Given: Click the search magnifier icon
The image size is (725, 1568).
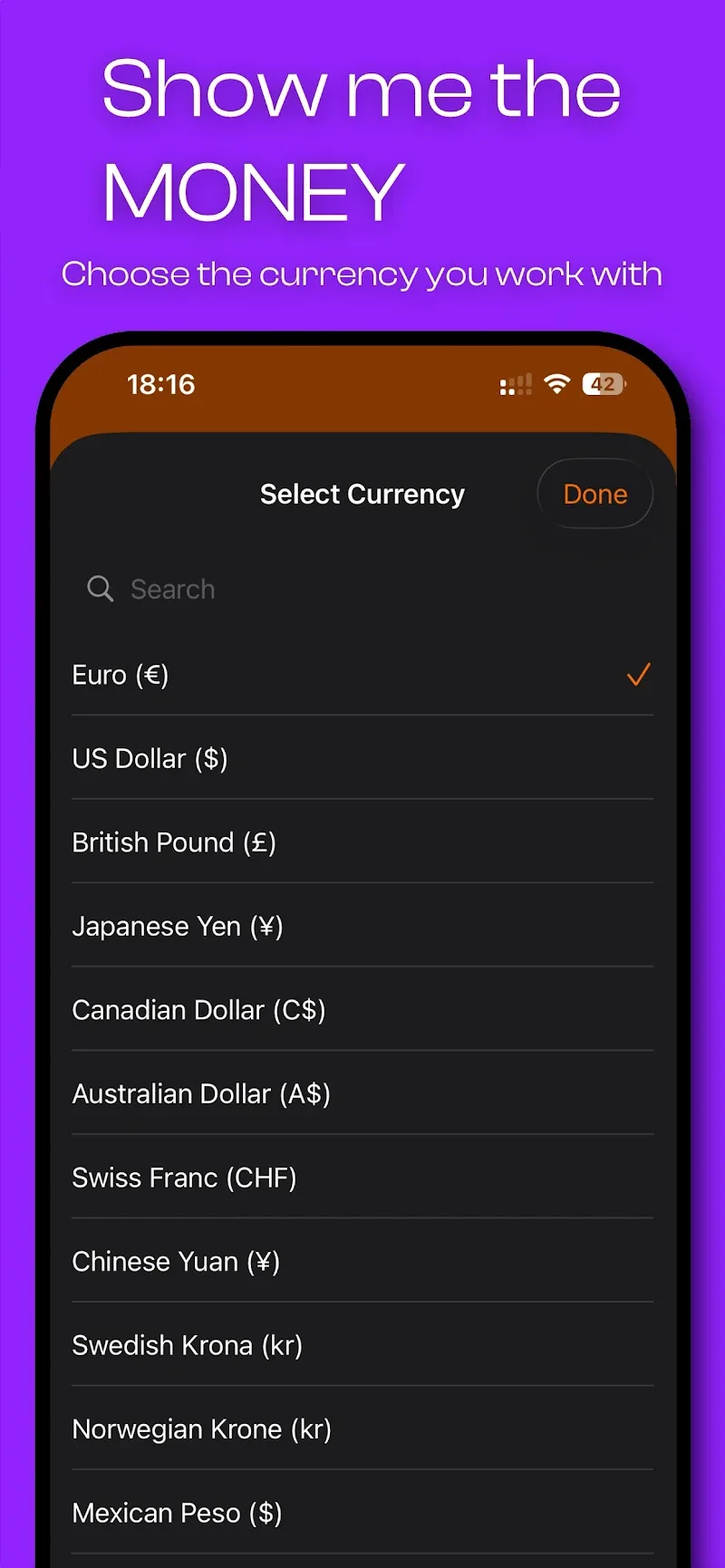Looking at the screenshot, I should (x=100, y=589).
